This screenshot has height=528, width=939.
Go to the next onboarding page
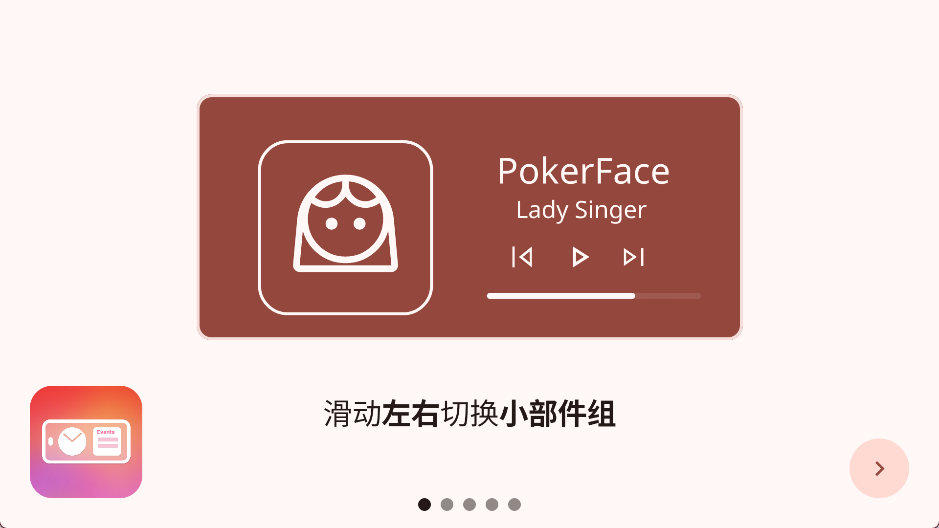pos(879,468)
